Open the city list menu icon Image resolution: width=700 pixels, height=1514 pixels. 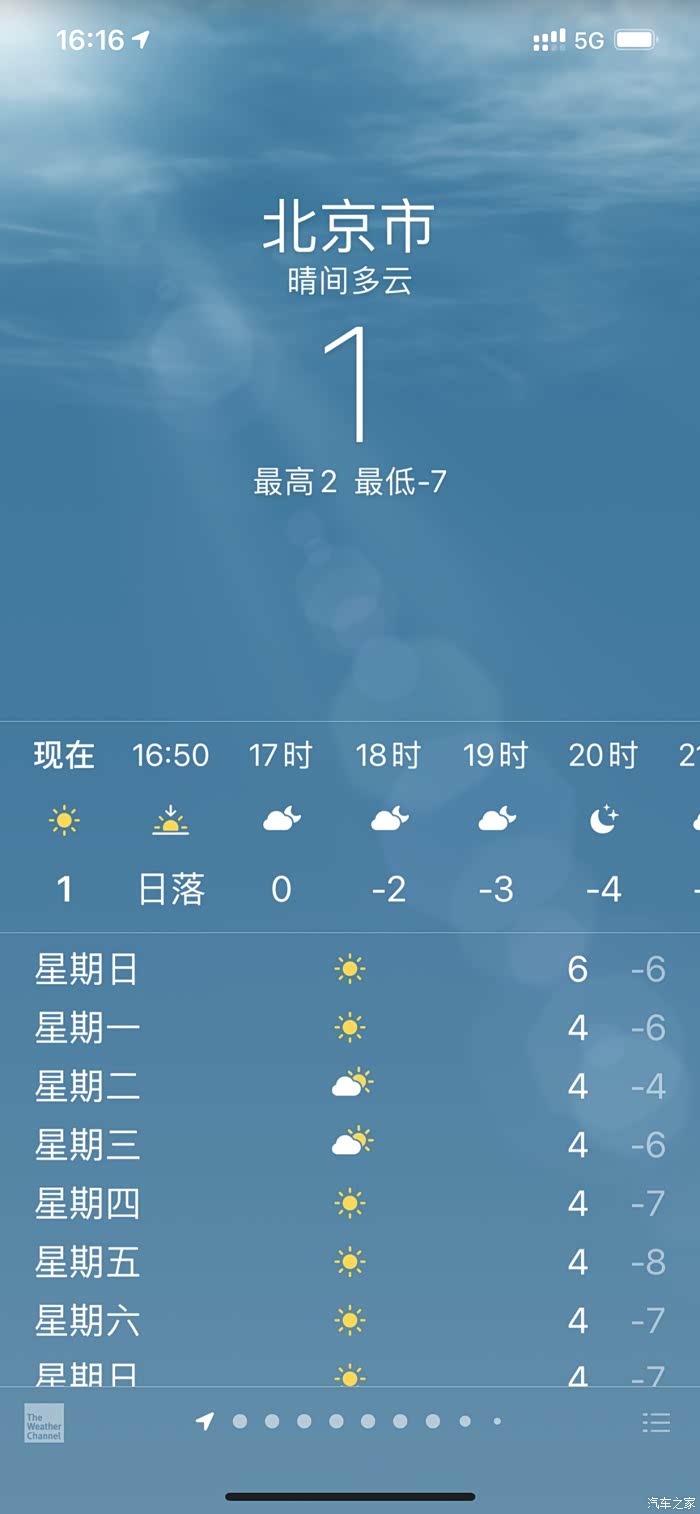point(656,1422)
